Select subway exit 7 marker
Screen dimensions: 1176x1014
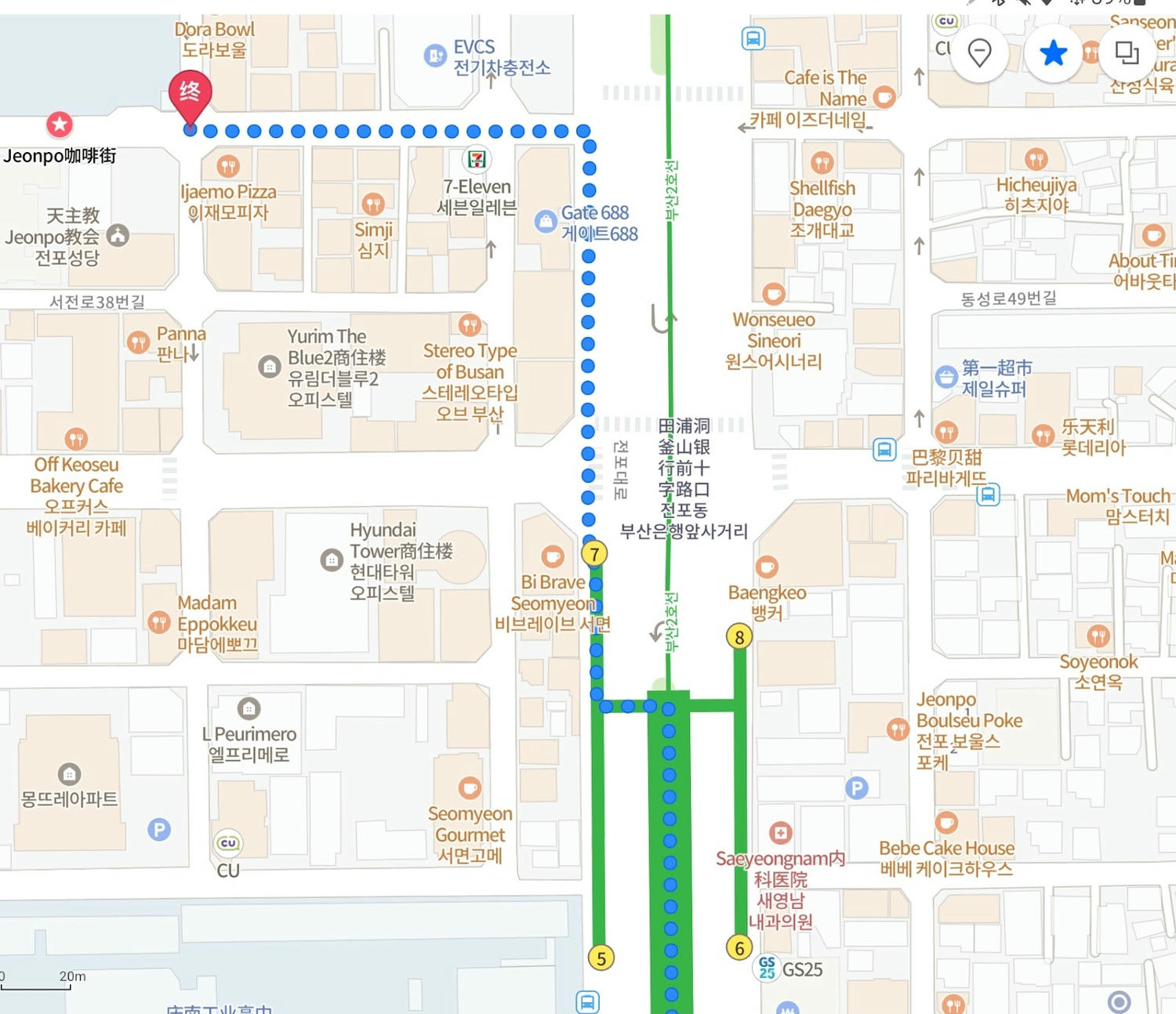pos(594,554)
